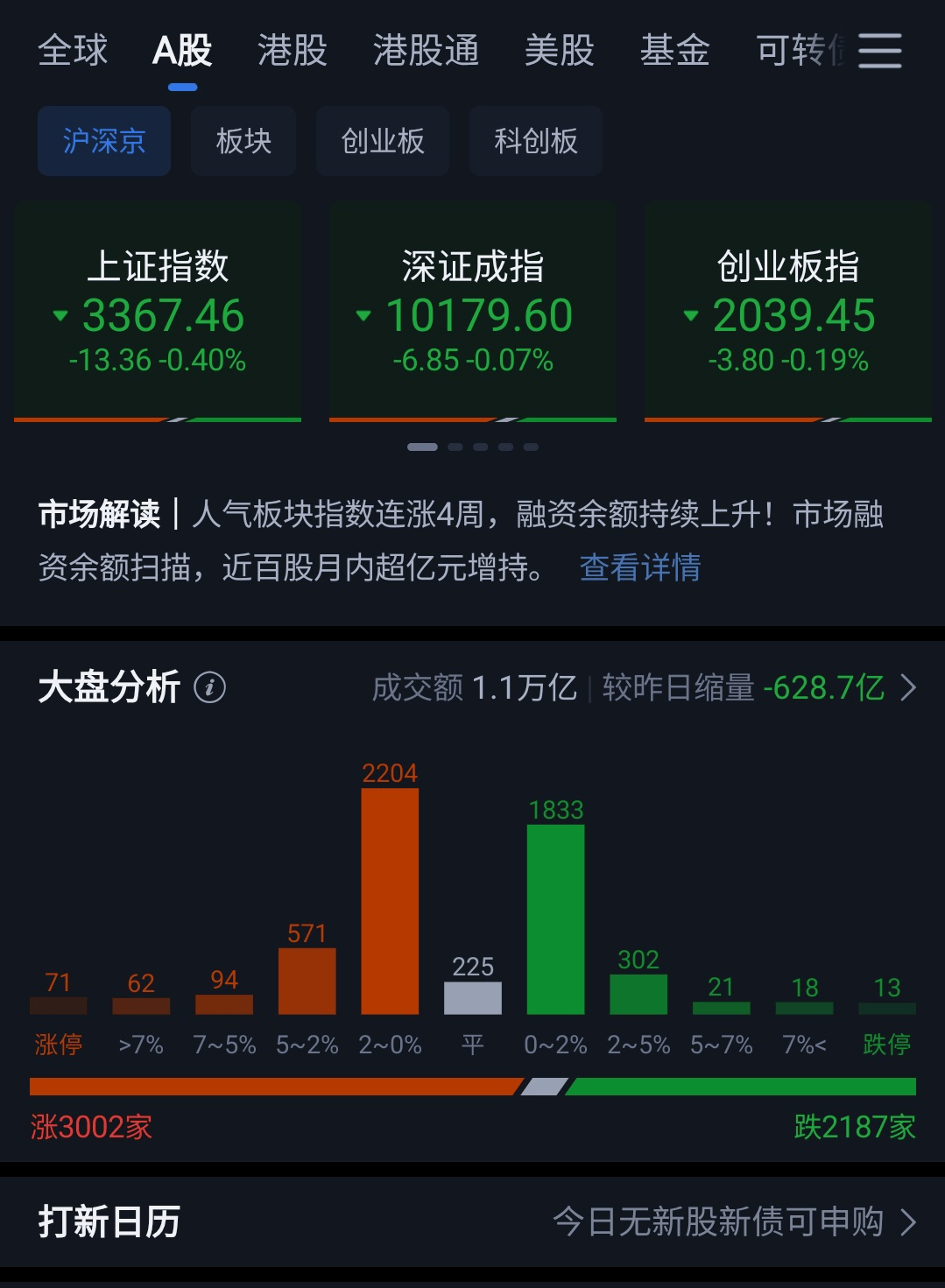Select the 科创板 filter

coord(535,141)
